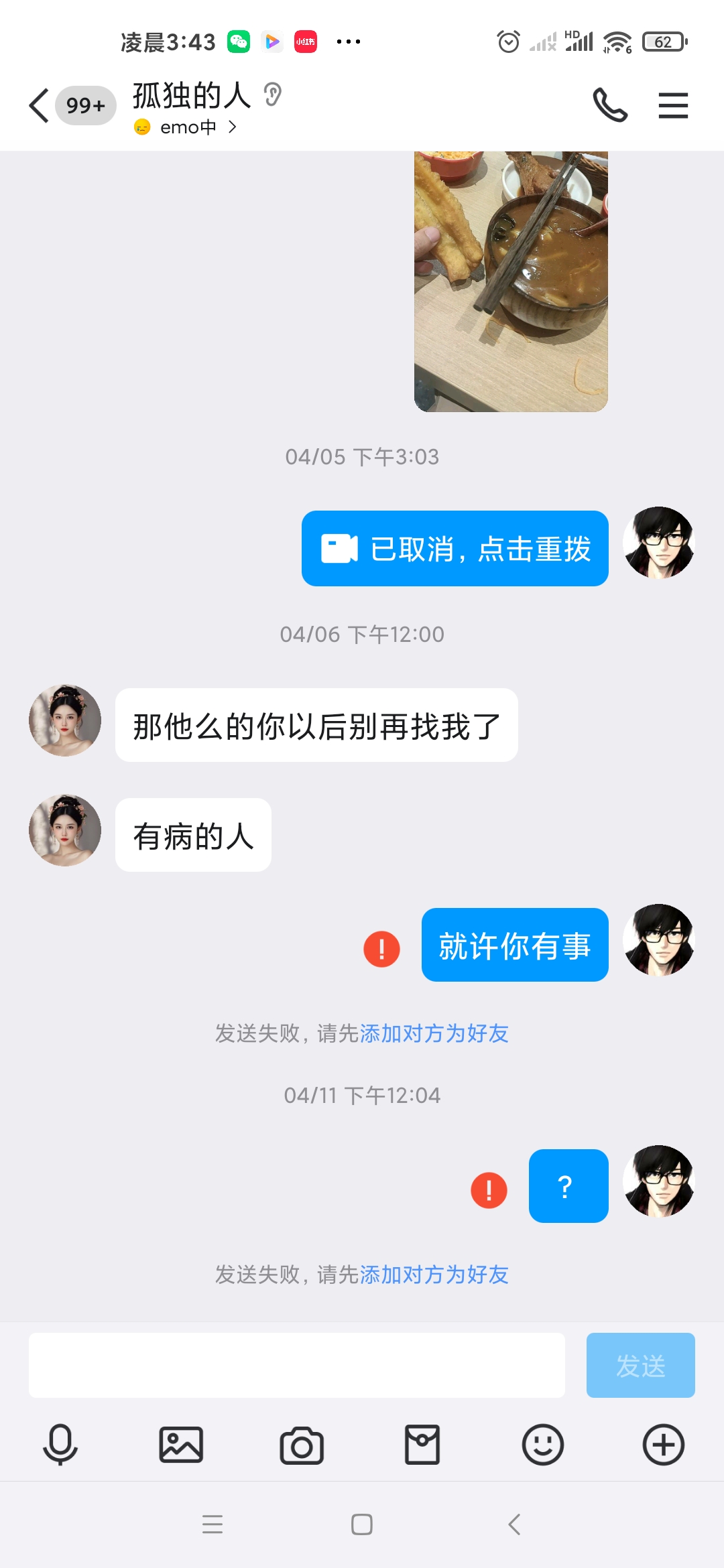Tap 添加对方为好友 link under the ? message
The width and height of the screenshot is (724, 1568).
(x=434, y=1275)
